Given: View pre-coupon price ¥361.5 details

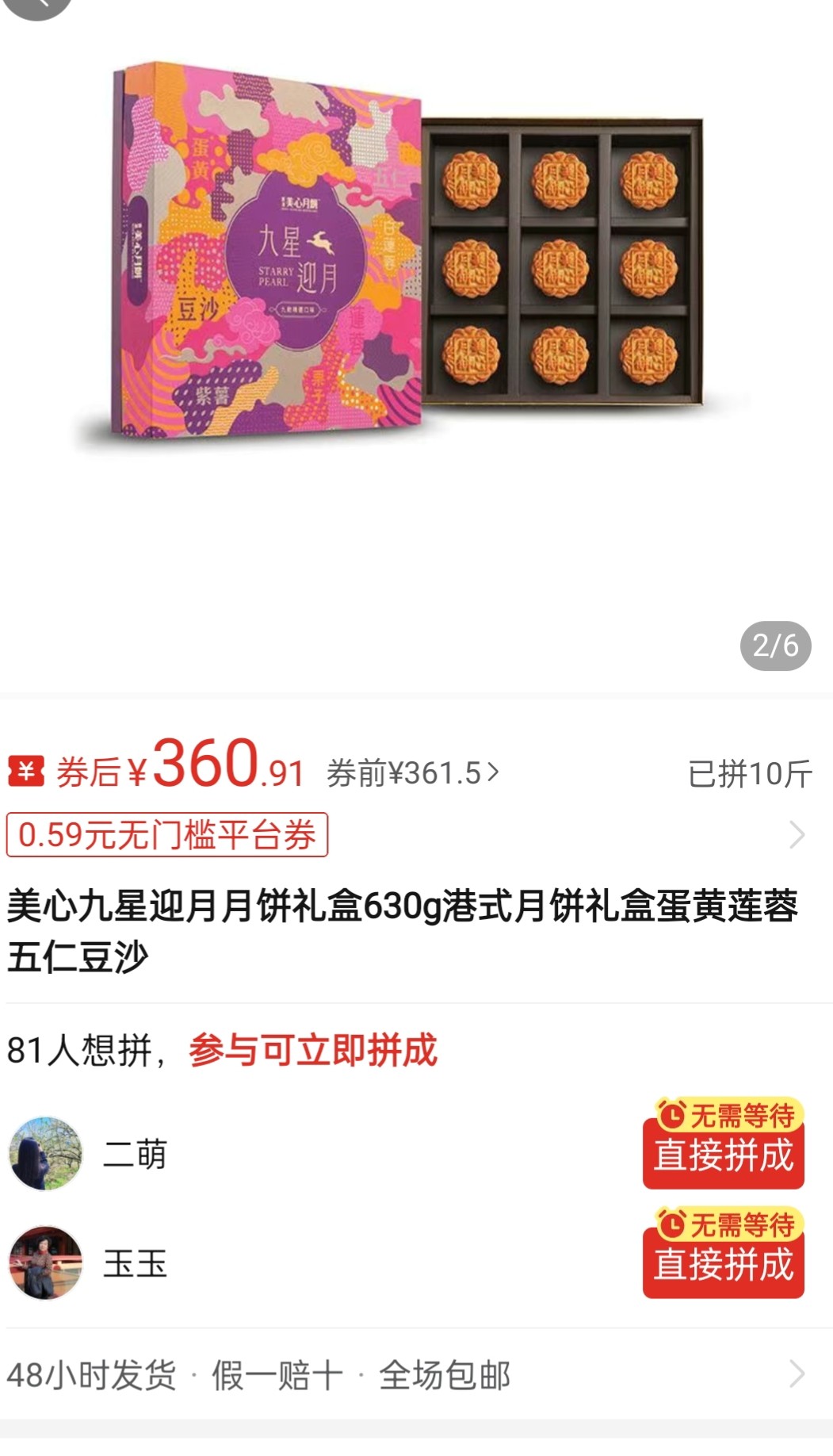Looking at the screenshot, I should pos(413,773).
